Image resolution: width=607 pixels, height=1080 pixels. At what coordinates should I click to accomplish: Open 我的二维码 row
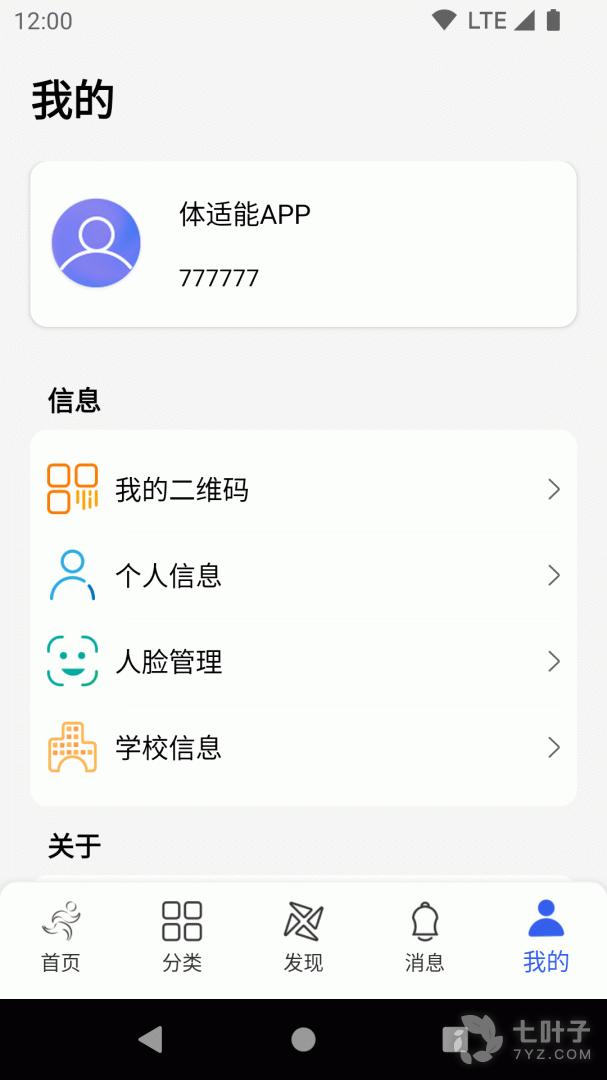[303, 490]
